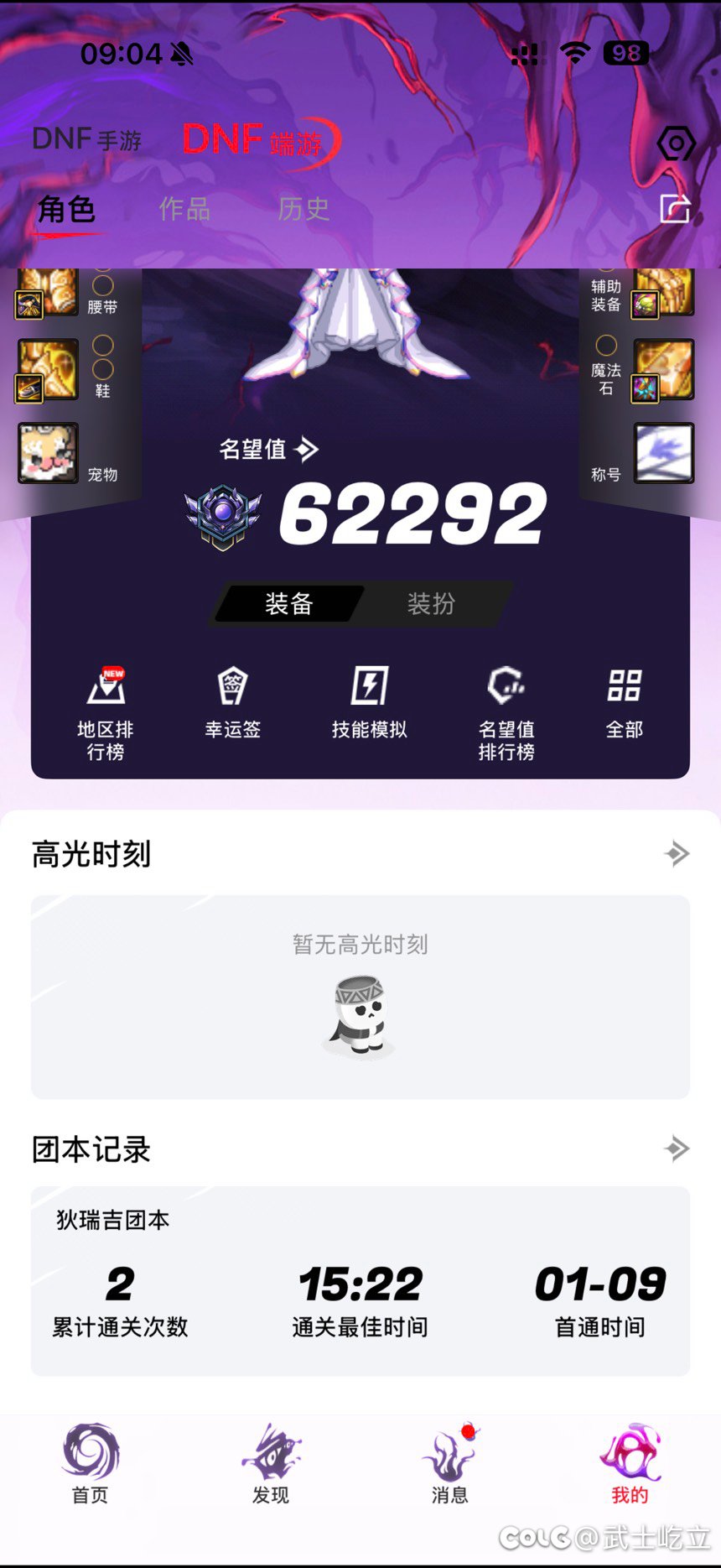
Task: Select the 装扮 segment
Action: coord(431,603)
